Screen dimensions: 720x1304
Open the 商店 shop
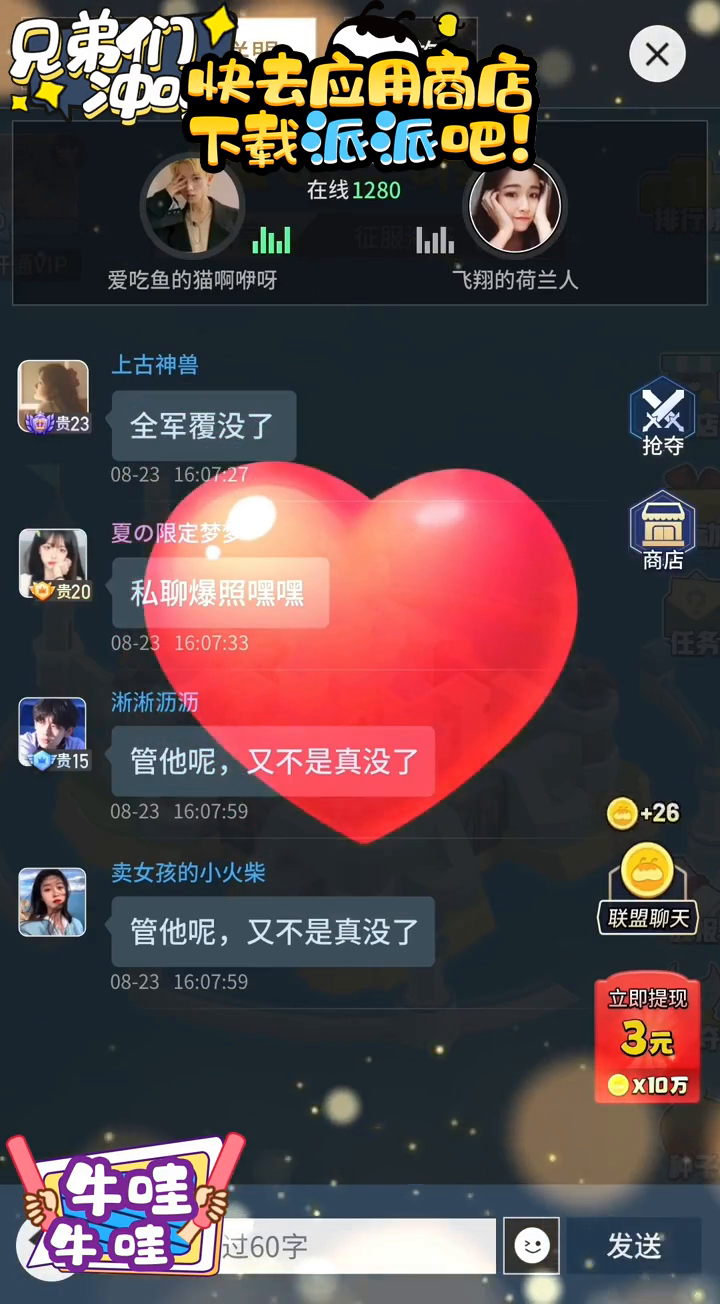(x=662, y=531)
